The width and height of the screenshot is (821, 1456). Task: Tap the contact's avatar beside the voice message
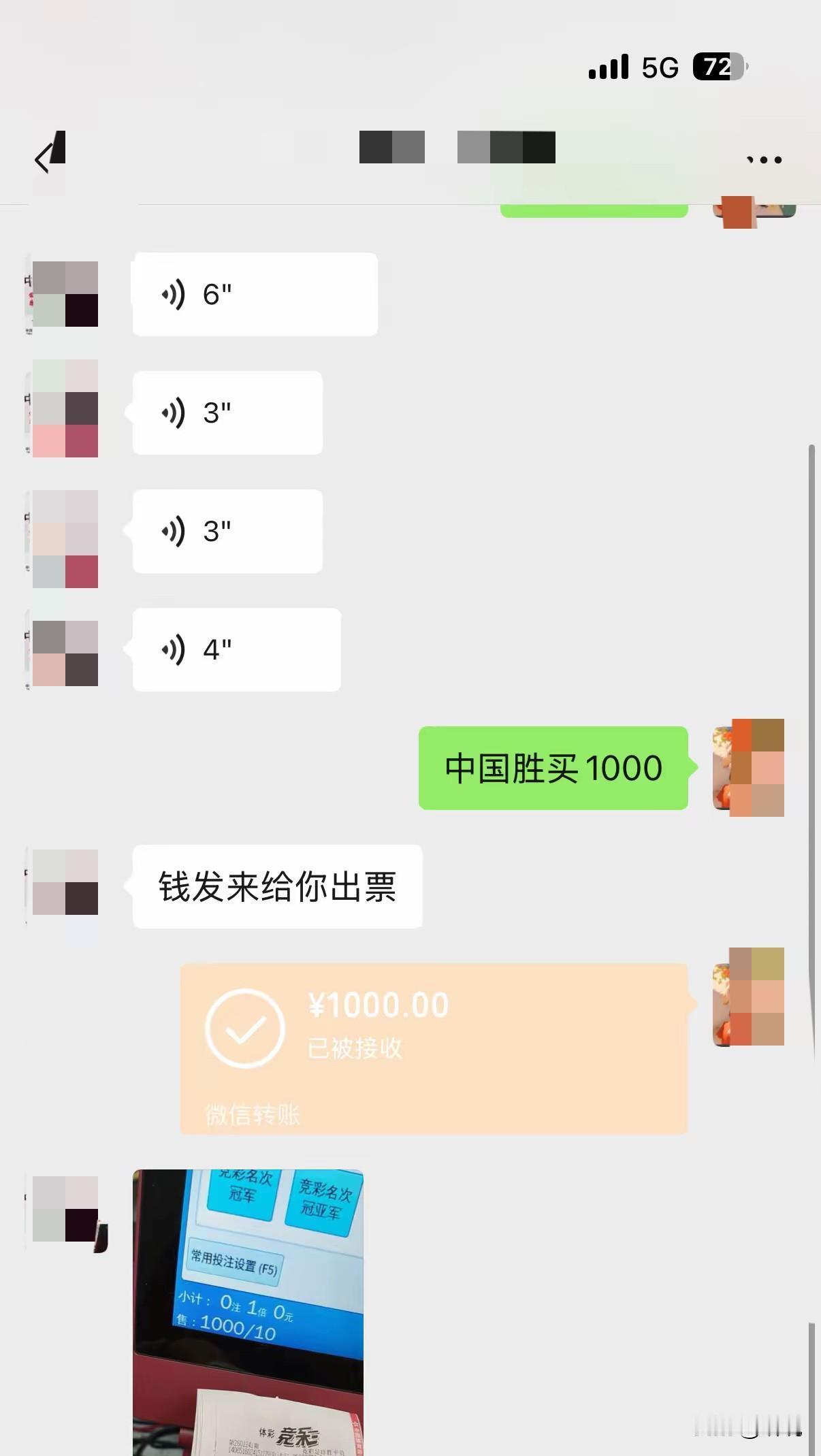(x=63, y=293)
